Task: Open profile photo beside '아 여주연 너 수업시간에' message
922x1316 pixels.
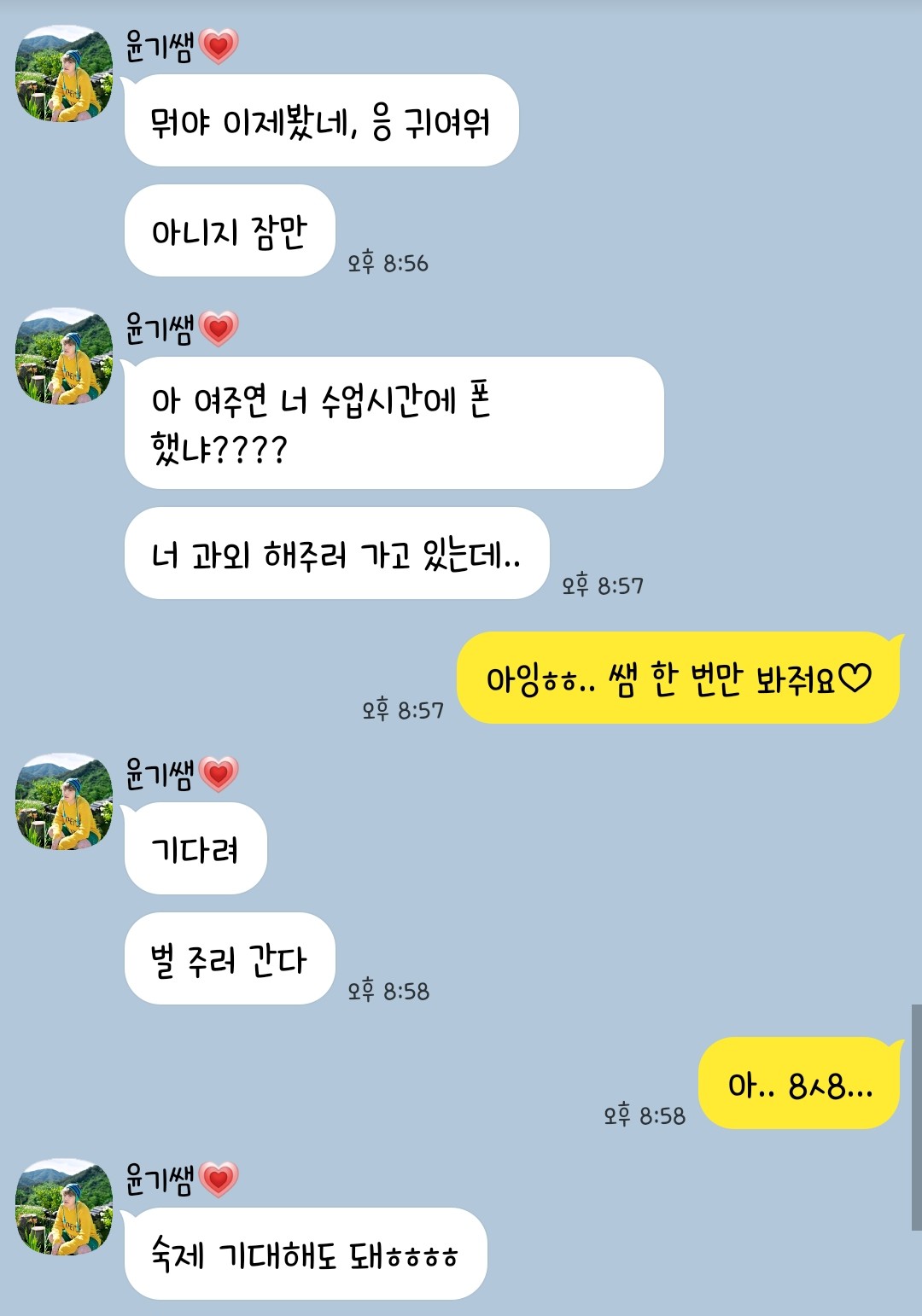Action: point(64,356)
